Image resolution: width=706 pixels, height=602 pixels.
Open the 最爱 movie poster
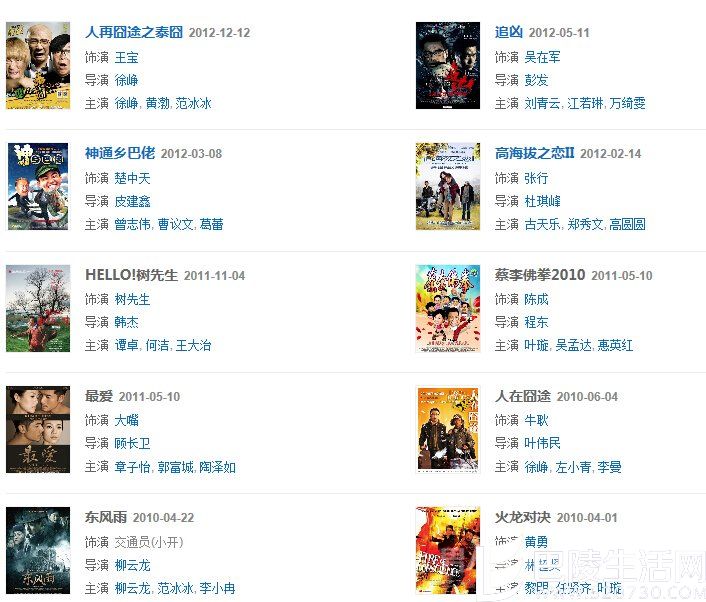pos(38,429)
